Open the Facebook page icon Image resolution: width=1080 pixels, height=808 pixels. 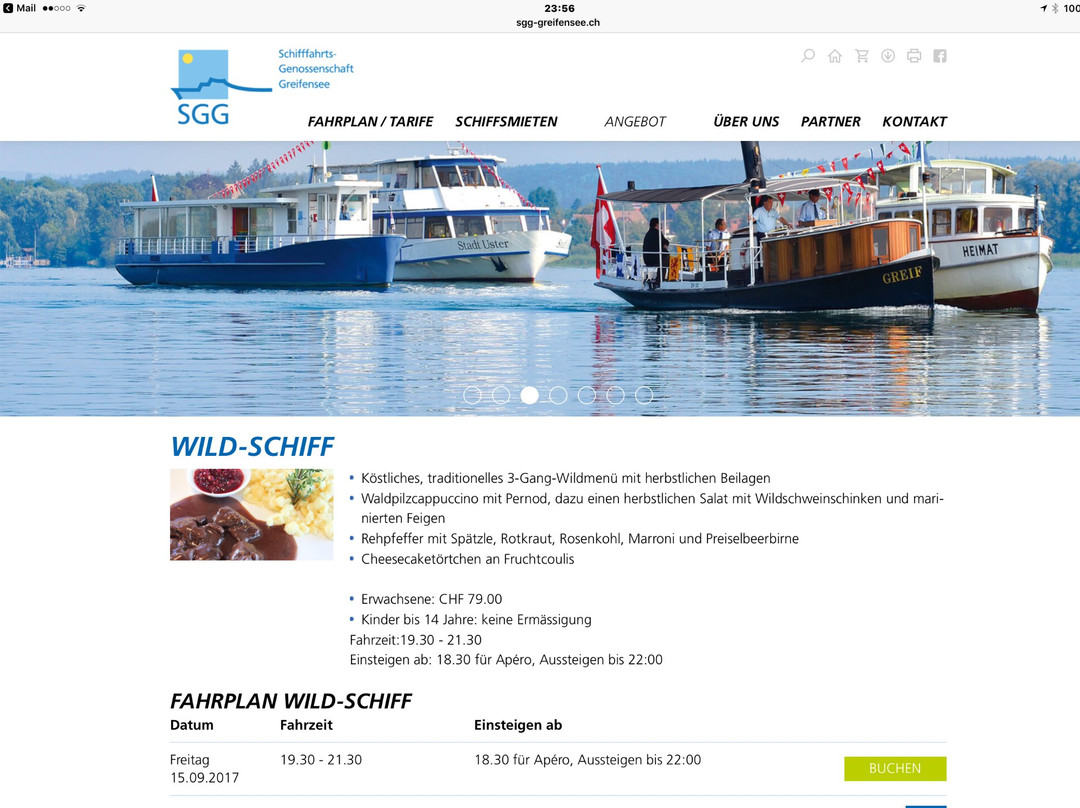click(940, 56)
